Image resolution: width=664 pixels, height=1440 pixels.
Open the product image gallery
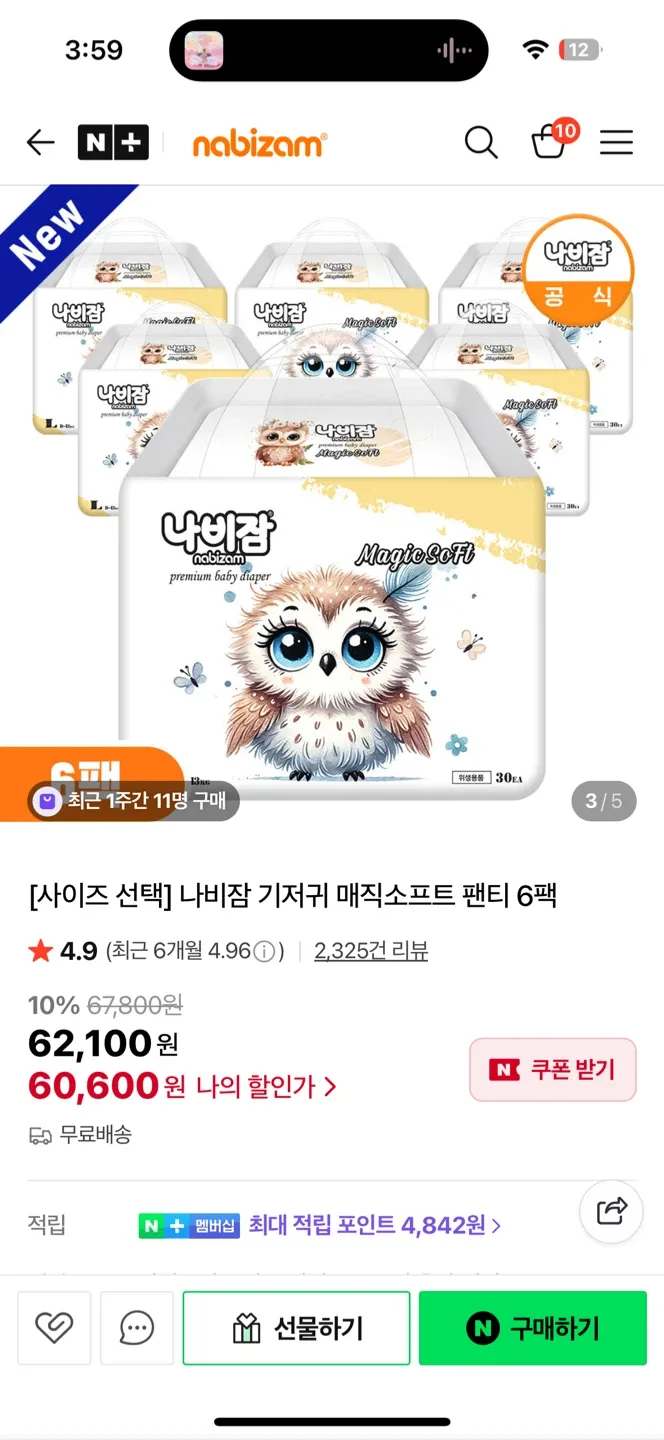click(332, 500)
